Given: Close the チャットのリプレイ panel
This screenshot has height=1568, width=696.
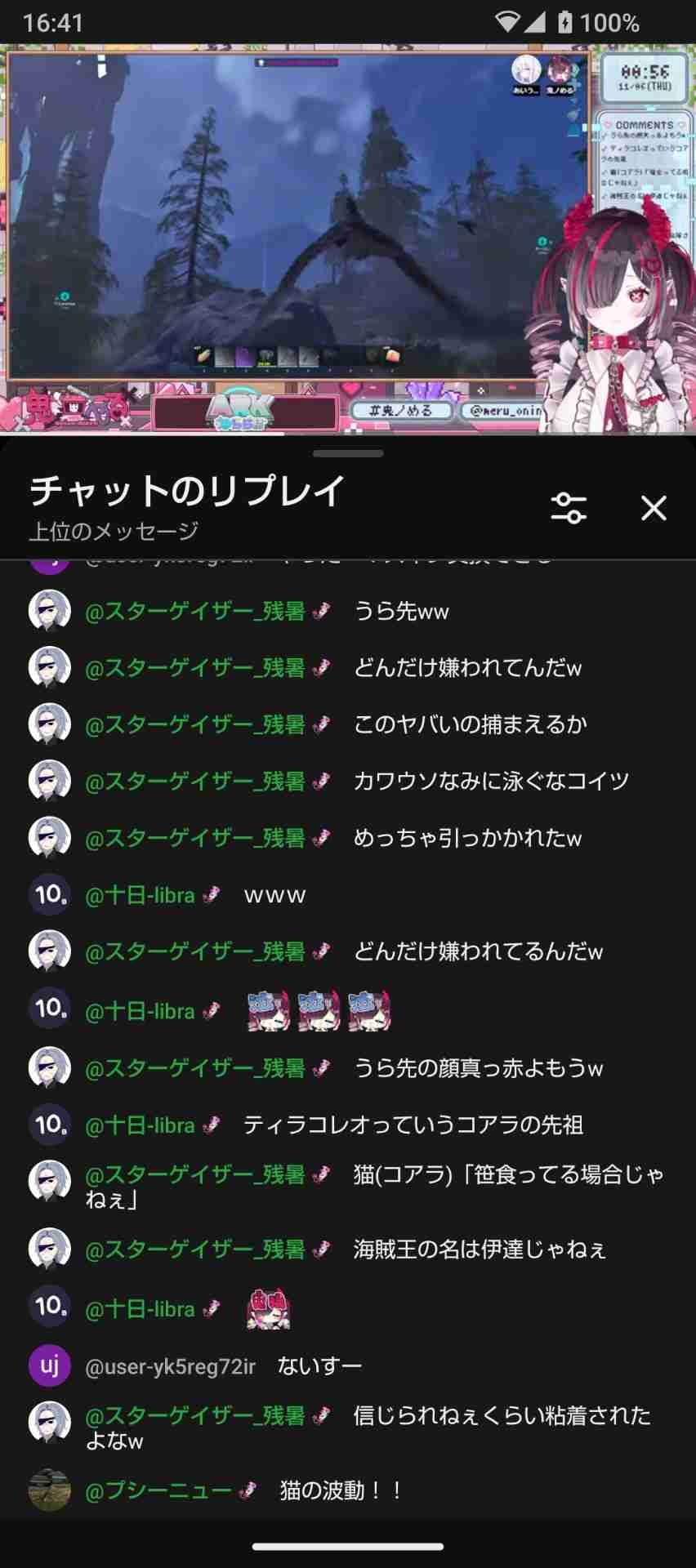Looking at the screenshot, I should [654, 508].
